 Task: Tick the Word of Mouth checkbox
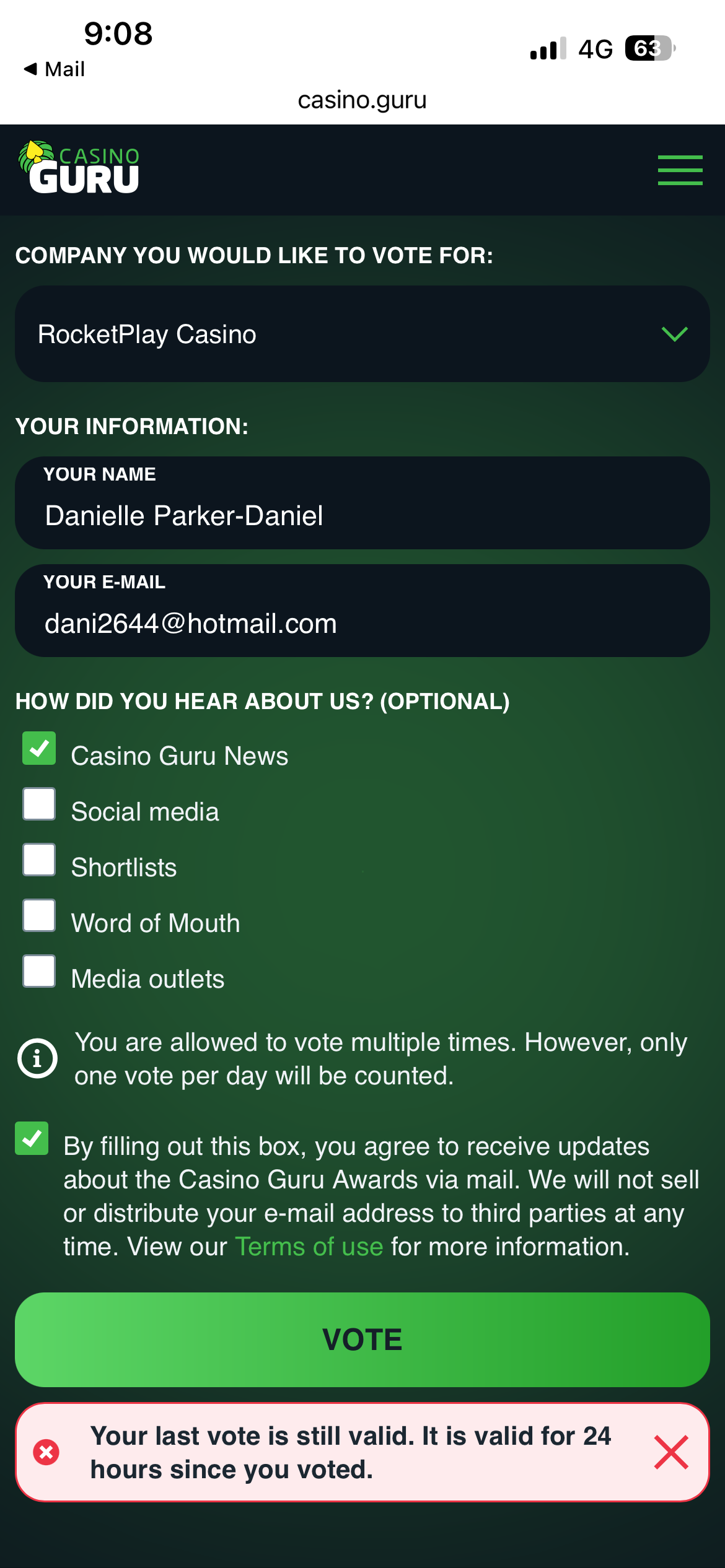pos(39,915)
